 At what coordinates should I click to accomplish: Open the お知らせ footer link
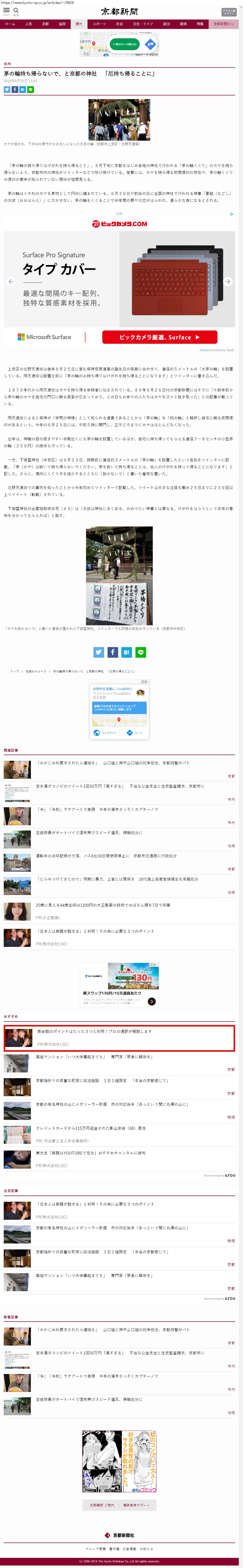point(146,1548)
